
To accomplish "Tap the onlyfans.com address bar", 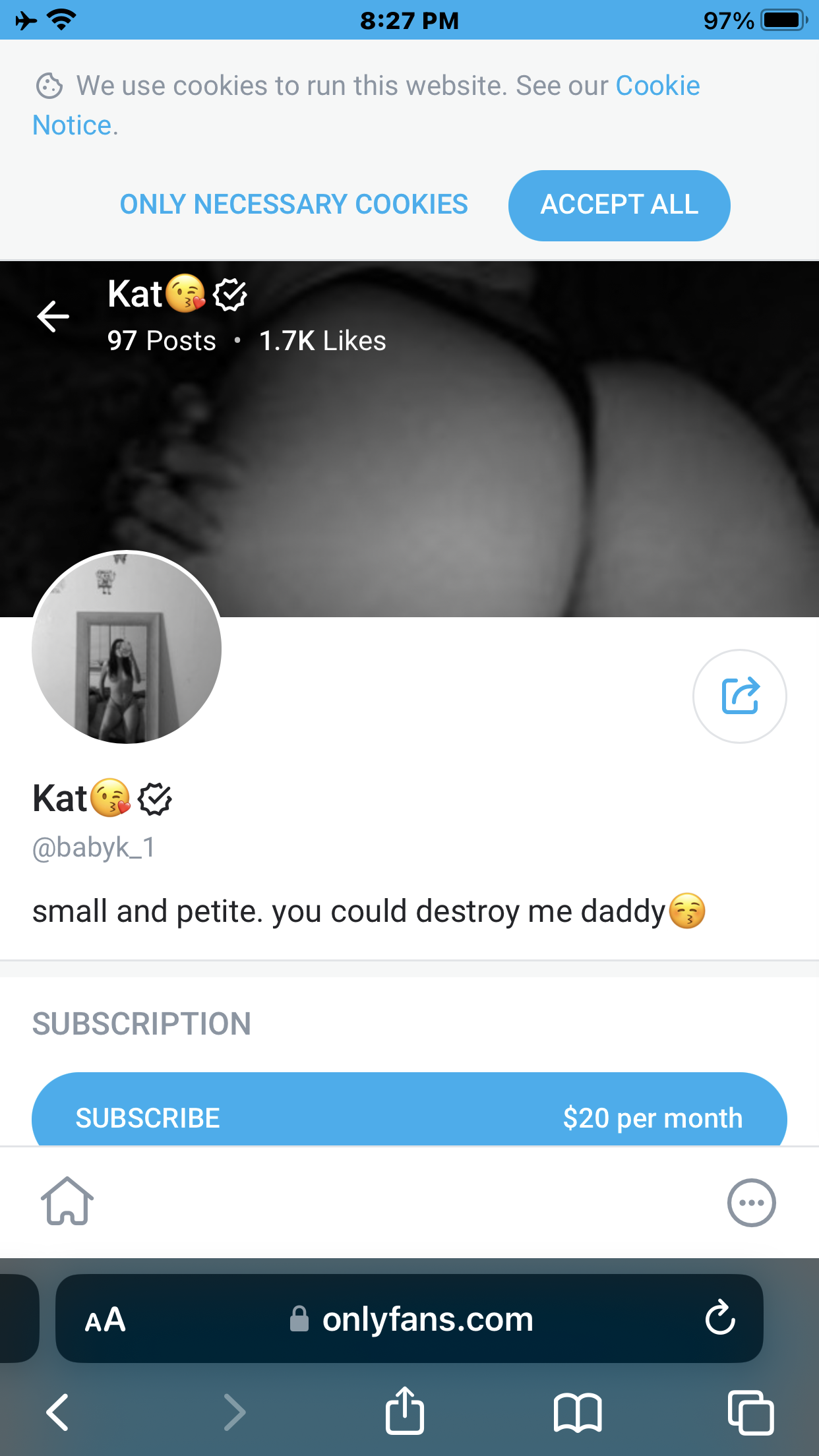I will pos(409,1319).
